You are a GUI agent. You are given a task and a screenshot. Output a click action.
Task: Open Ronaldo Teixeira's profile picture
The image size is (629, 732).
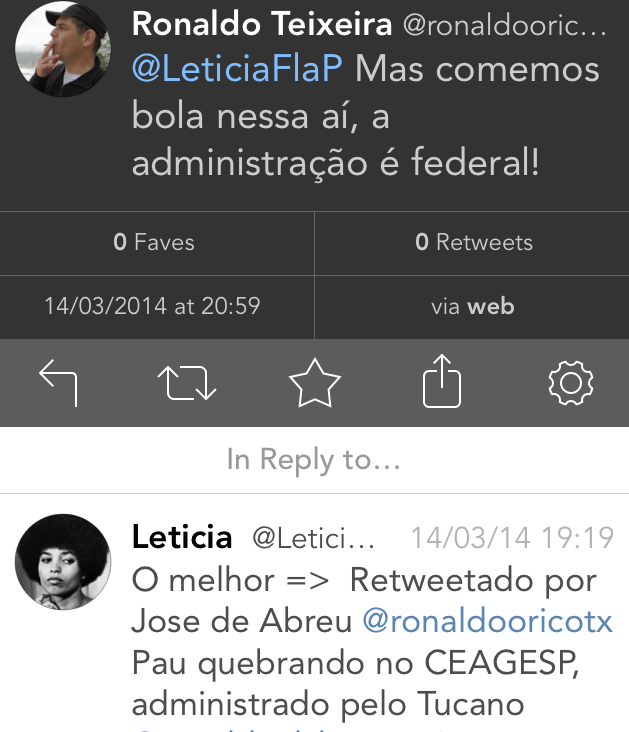point(62,49)
